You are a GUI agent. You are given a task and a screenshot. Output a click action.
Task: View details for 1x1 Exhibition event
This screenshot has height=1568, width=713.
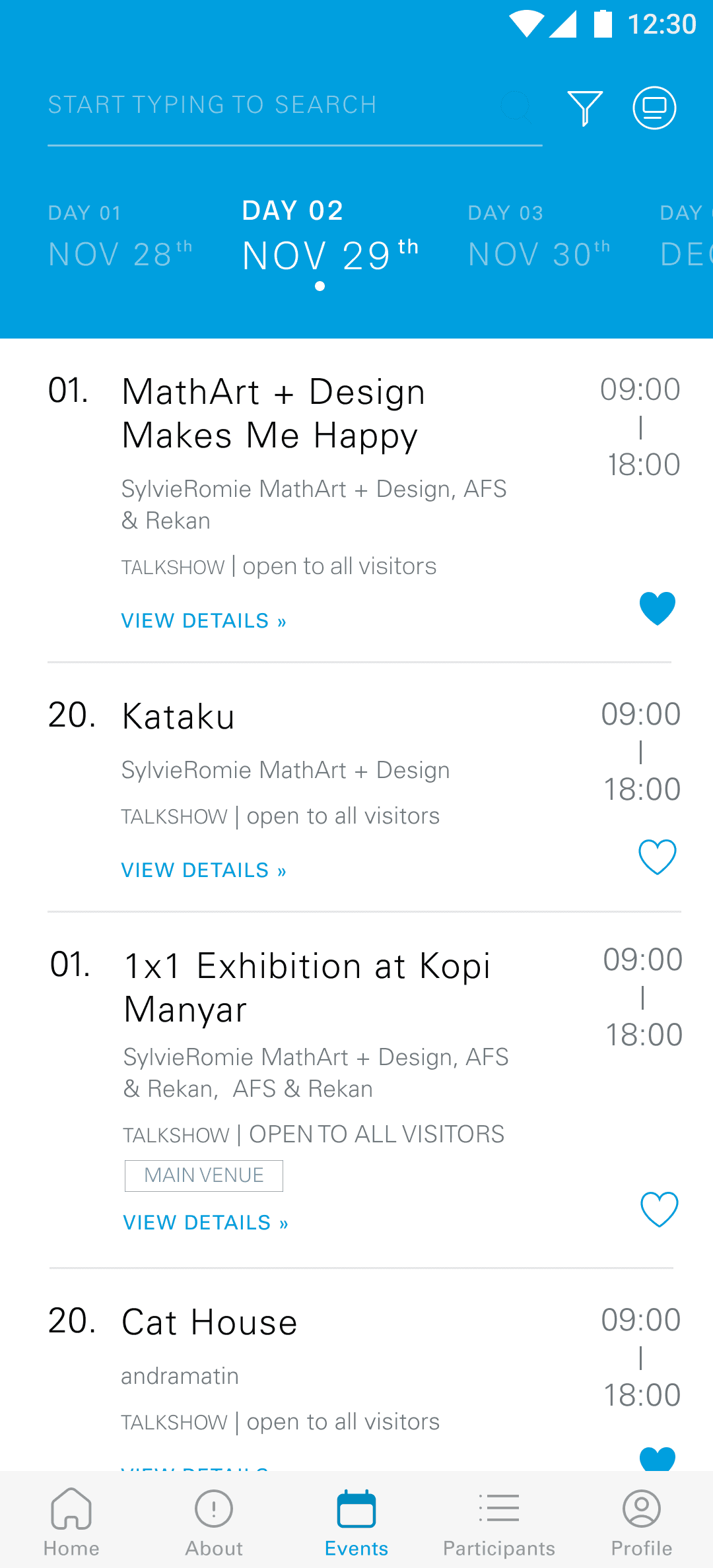(205, 1223)
